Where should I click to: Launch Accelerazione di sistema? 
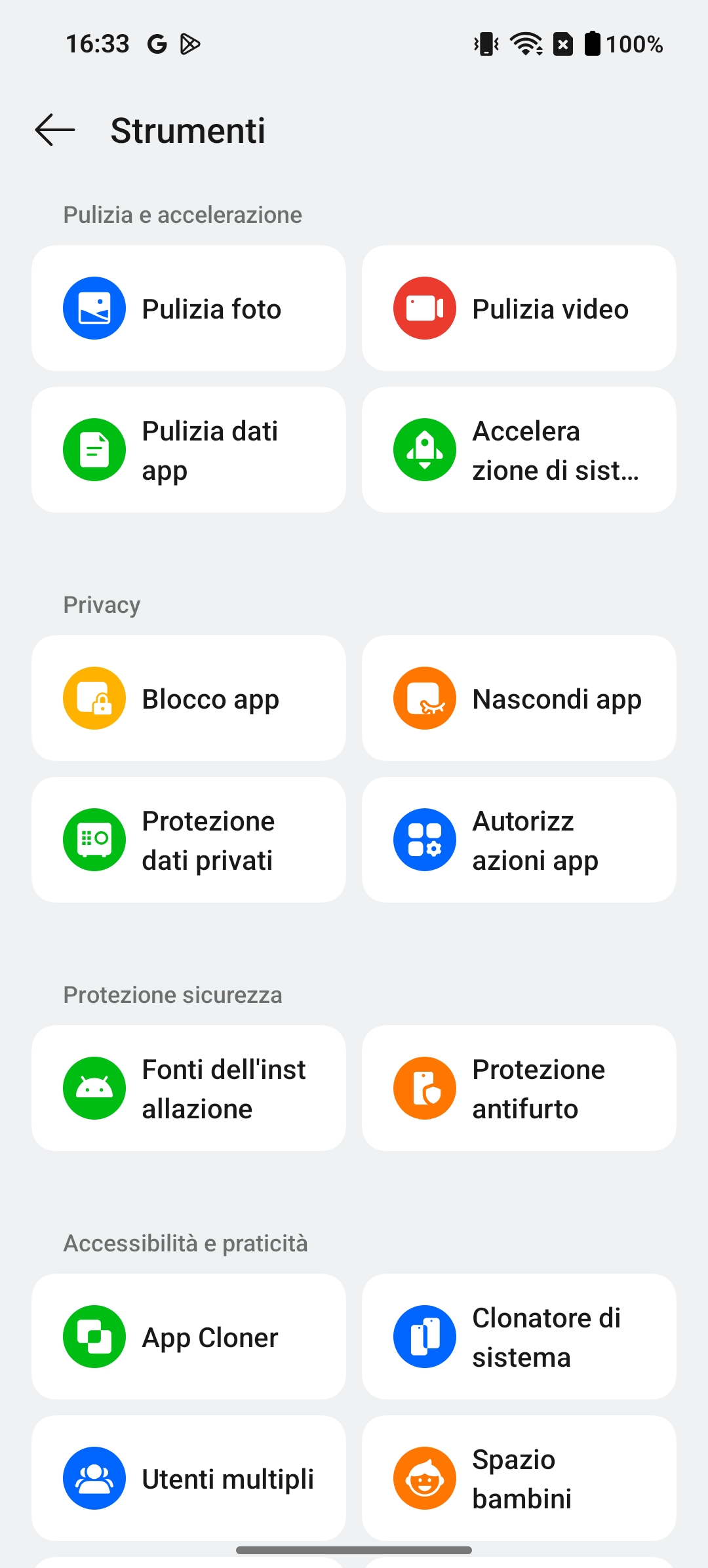click(x=519, y=450)
